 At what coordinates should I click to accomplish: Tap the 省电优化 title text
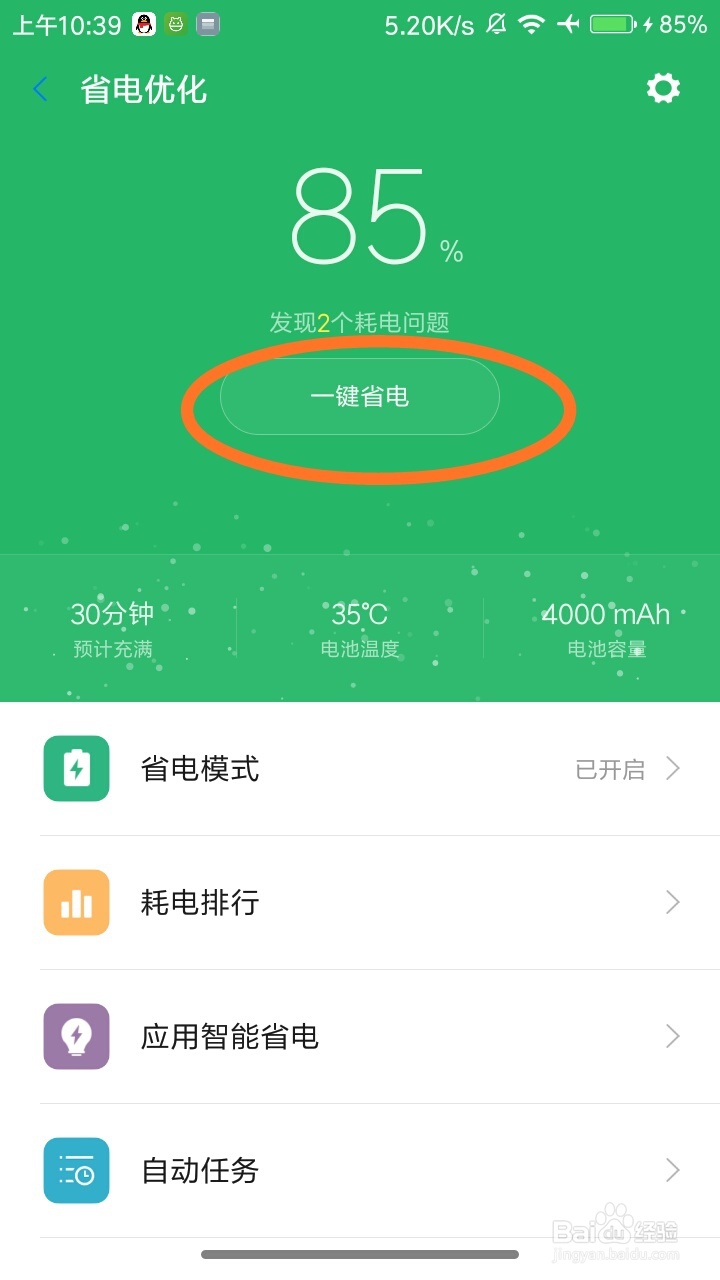[145, 88]
